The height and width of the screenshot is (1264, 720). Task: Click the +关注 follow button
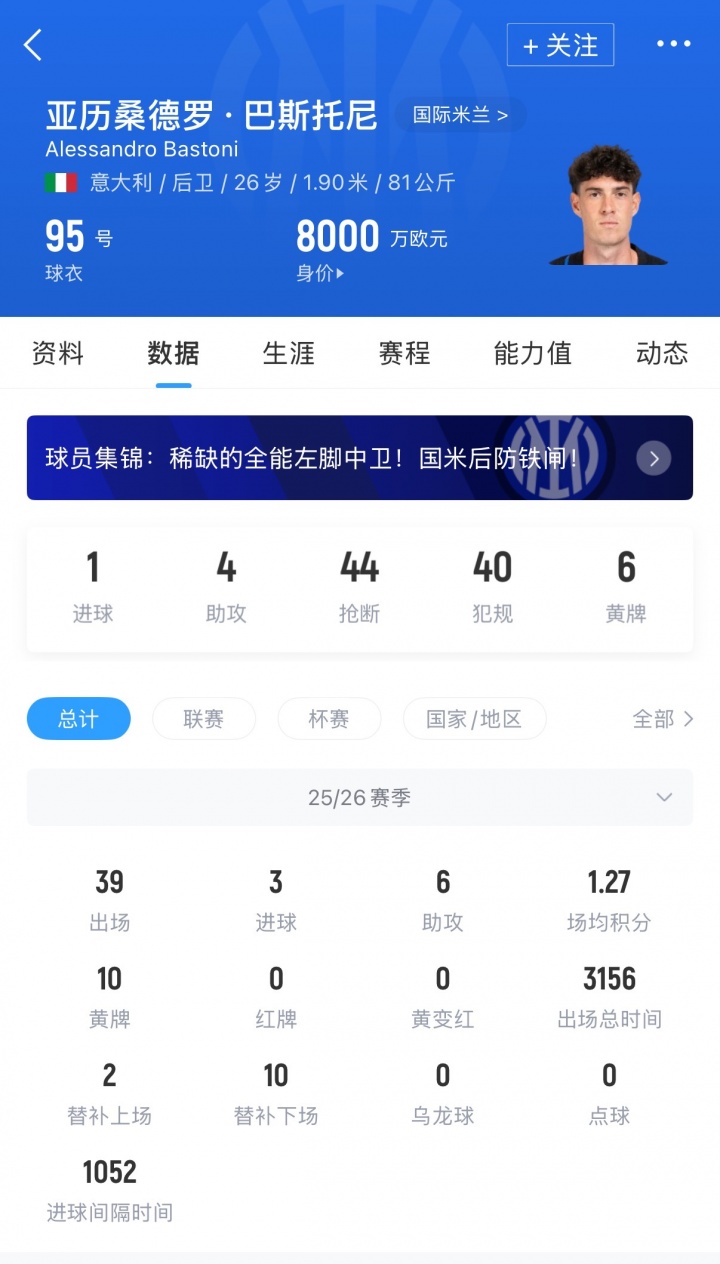pyautogui.click(x=560, y=46)
